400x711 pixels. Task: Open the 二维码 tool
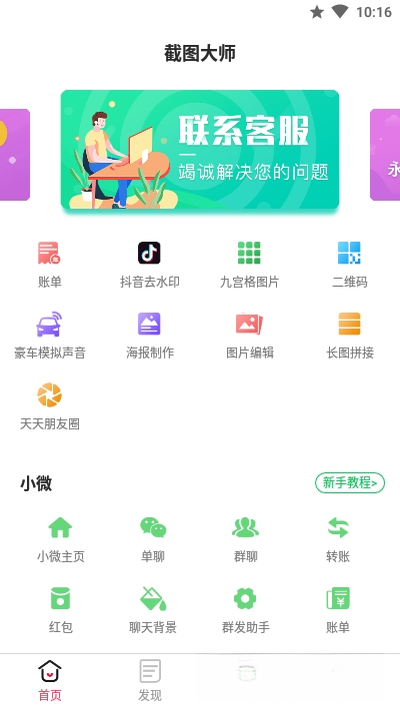349,265
